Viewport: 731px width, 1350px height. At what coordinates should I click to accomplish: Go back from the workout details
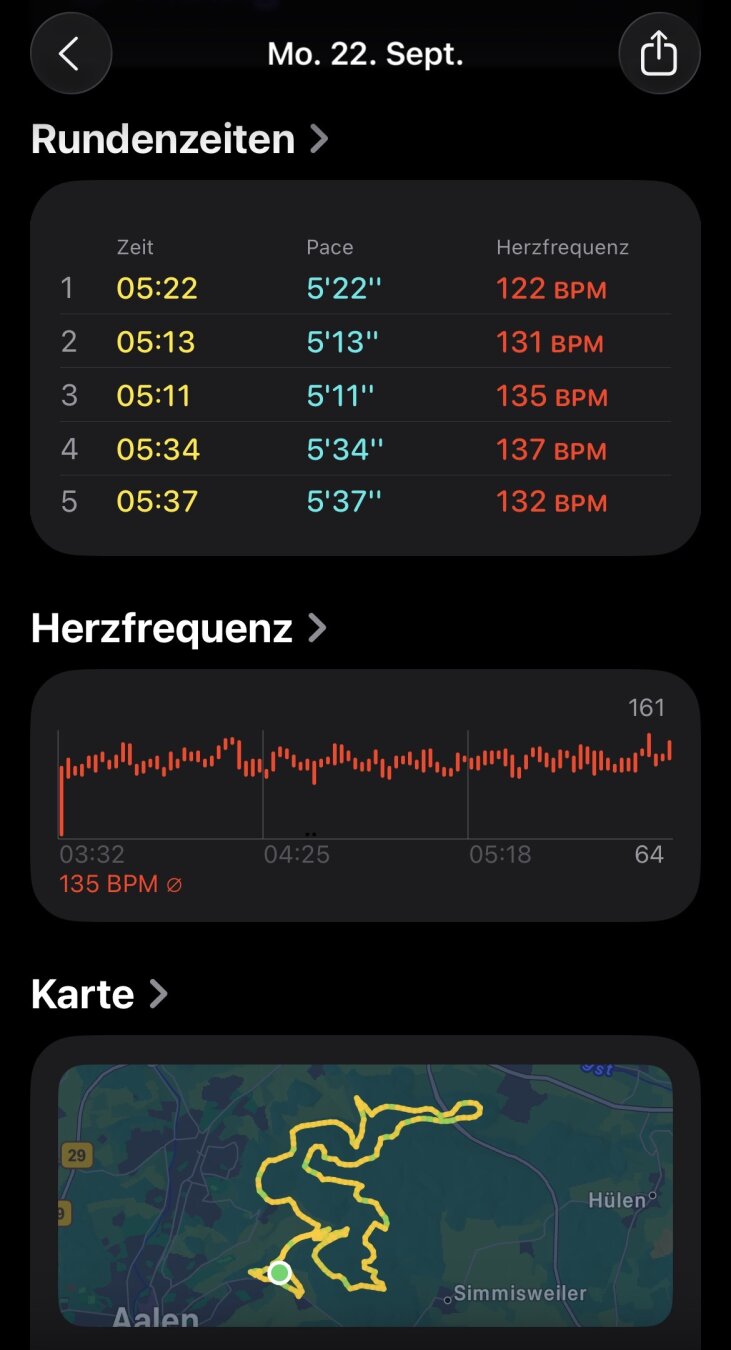tap(70, 54)
